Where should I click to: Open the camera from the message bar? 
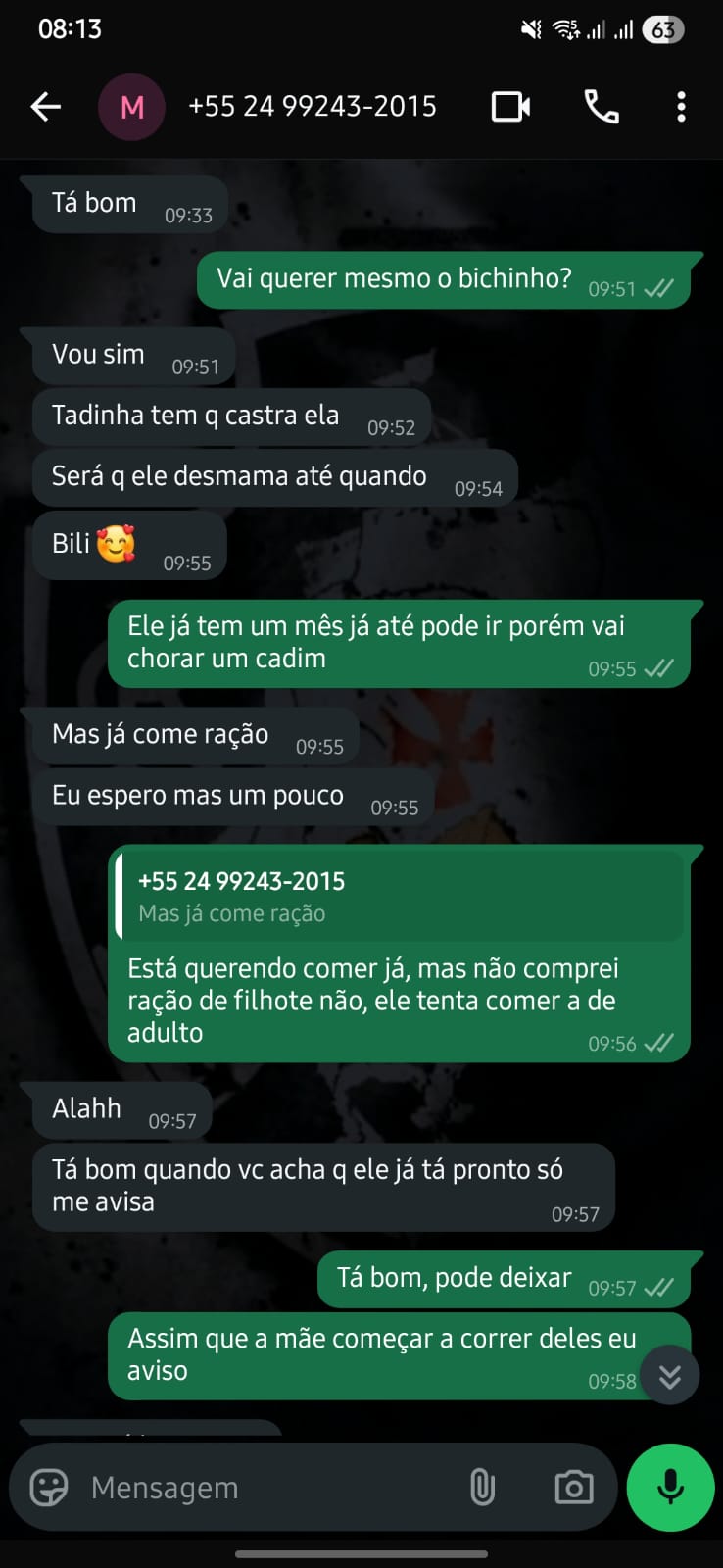(574, 1488)
